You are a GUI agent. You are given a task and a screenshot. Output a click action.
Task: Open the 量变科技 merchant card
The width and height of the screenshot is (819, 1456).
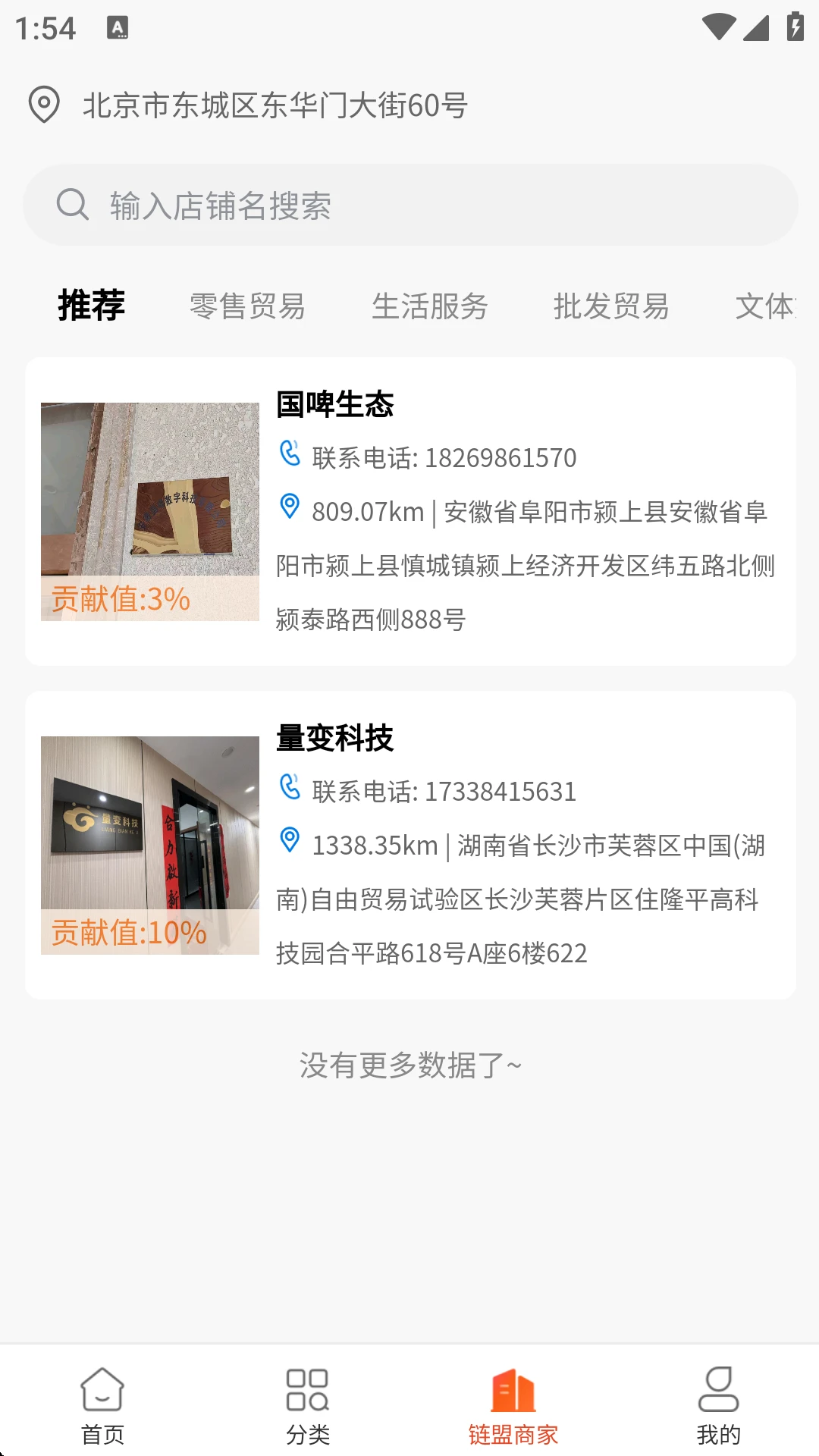(409, 845)
